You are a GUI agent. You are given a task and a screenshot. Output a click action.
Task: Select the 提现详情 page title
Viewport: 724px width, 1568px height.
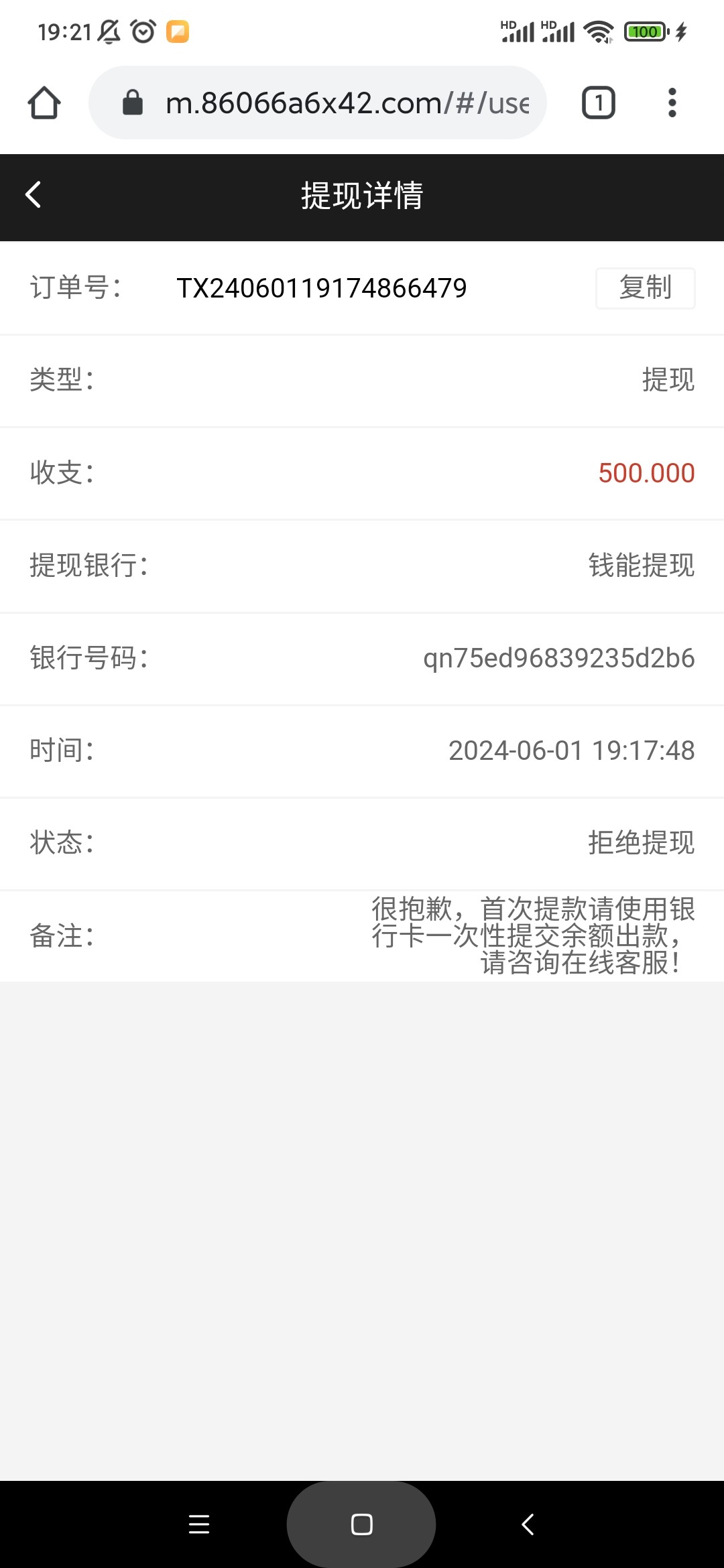pos(362,196)
